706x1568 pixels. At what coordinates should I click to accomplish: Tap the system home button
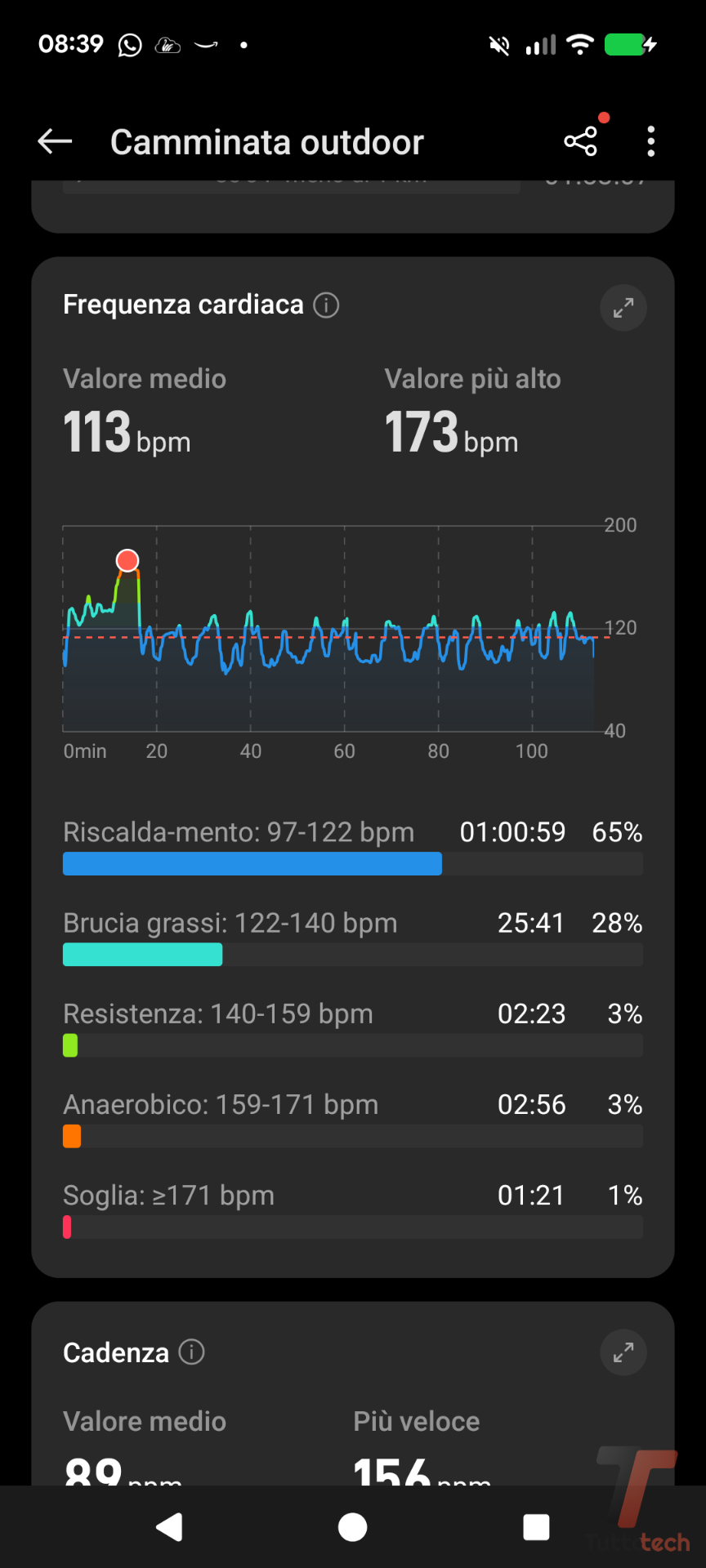[352, 1526]
